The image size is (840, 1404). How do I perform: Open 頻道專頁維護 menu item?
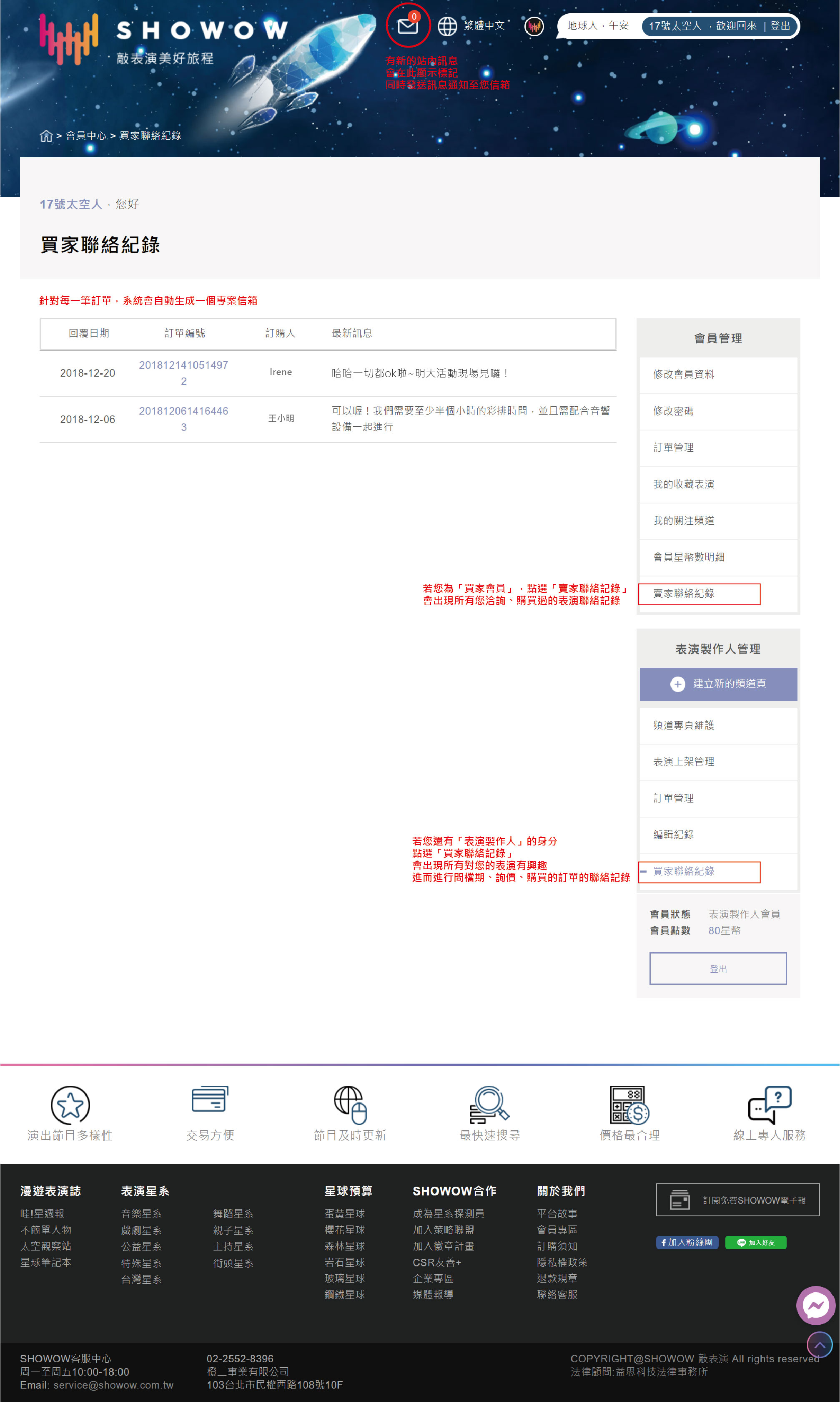[x=683, y=725]
